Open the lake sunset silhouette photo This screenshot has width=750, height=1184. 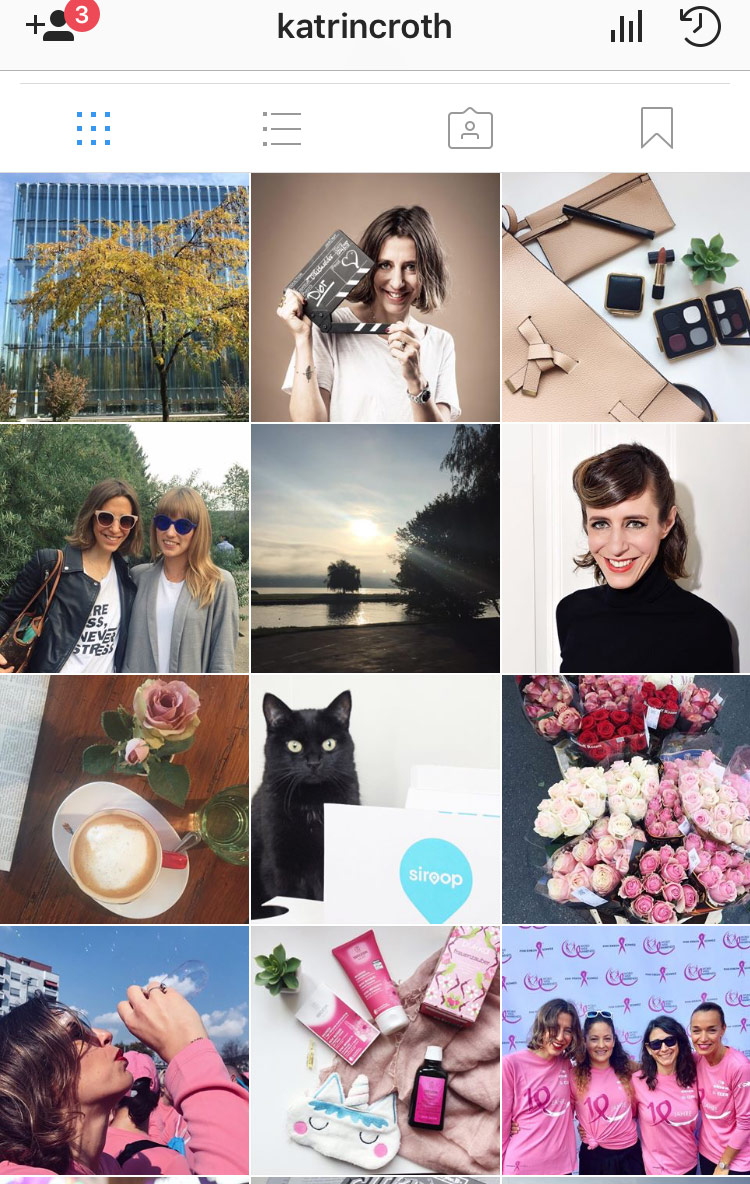click(375, 548)
